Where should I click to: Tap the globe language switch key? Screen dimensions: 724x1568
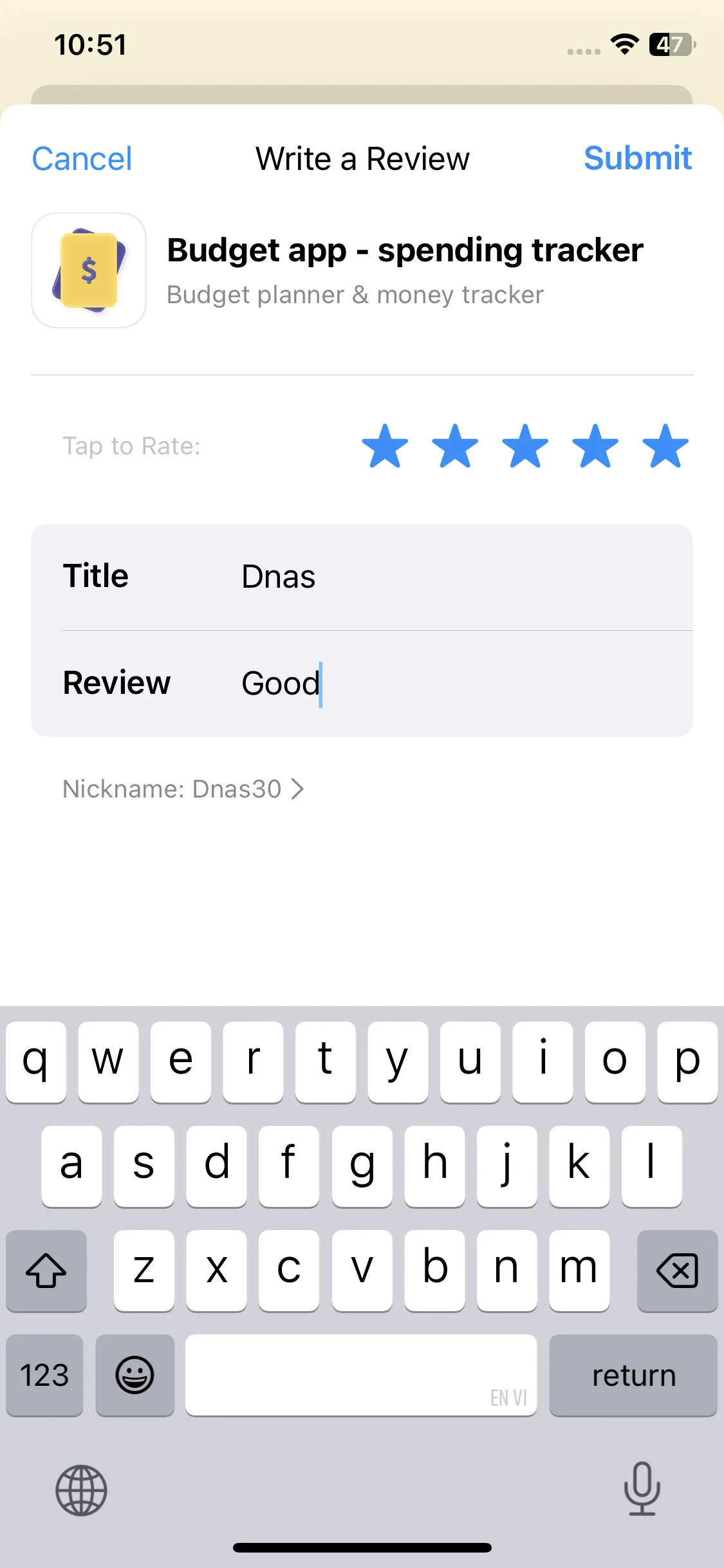81,1490
